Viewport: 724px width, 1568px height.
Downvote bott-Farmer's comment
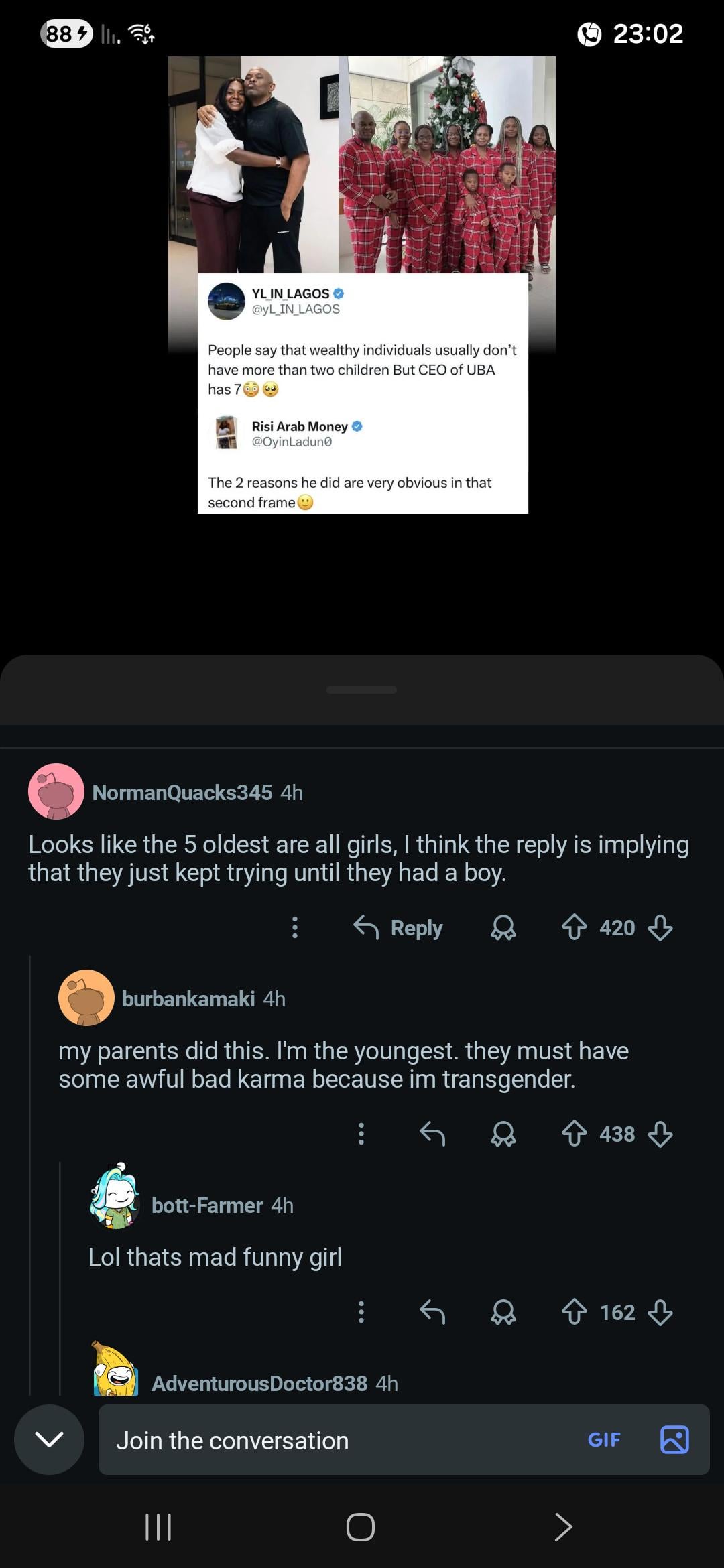(x=660, y=1312)
